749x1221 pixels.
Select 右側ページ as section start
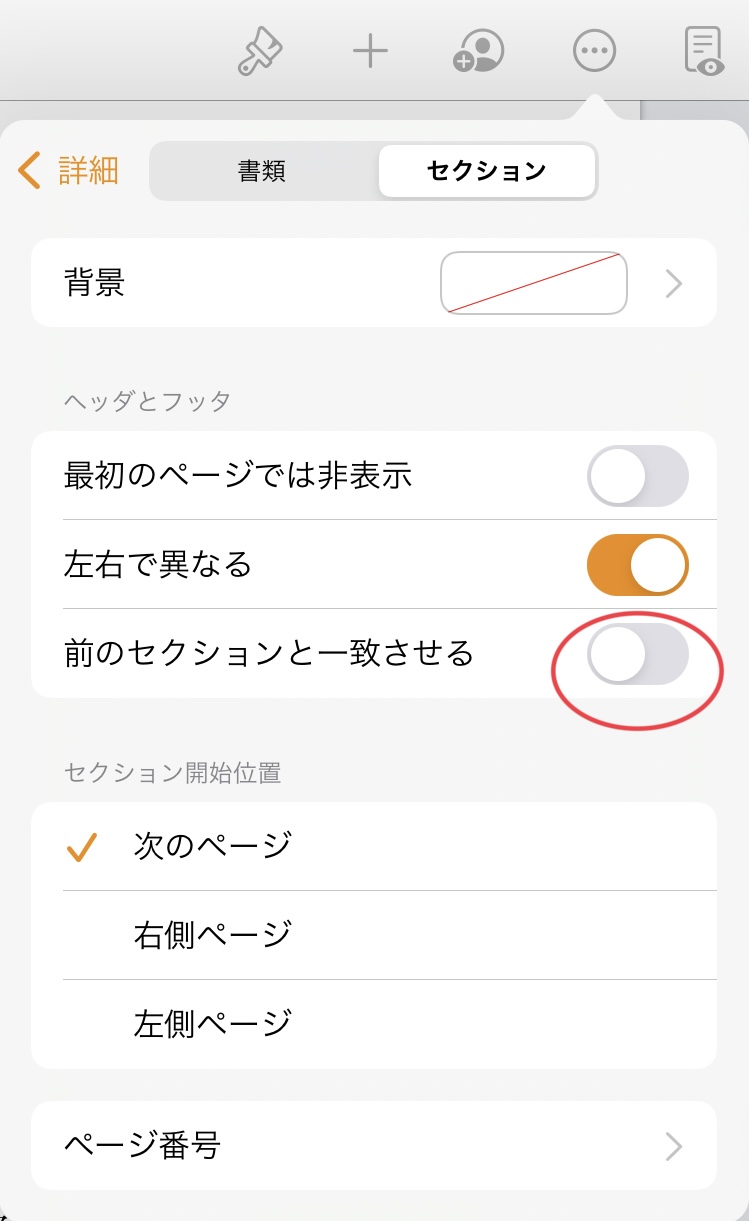click(374, 935)
